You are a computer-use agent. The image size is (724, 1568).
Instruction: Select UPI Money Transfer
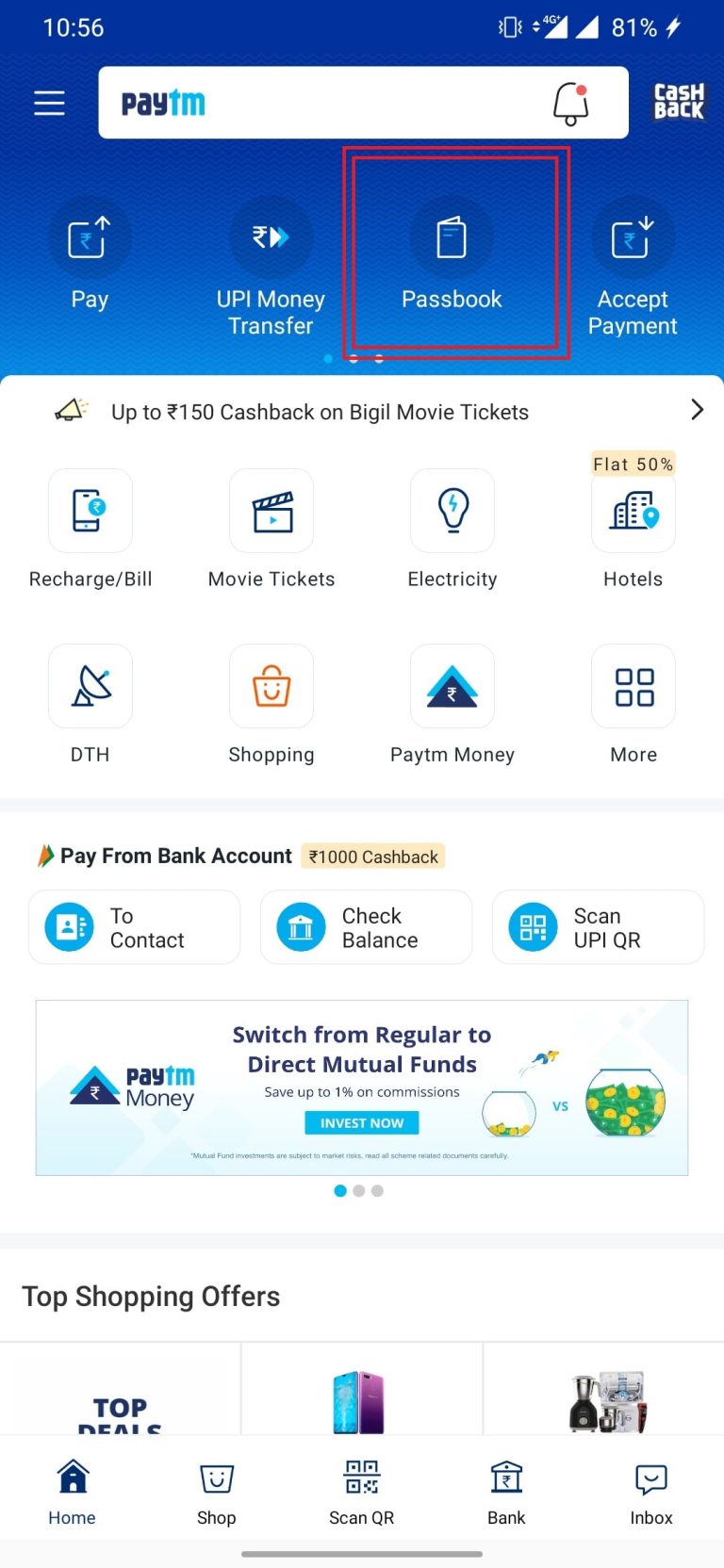[x=271, y=267]
